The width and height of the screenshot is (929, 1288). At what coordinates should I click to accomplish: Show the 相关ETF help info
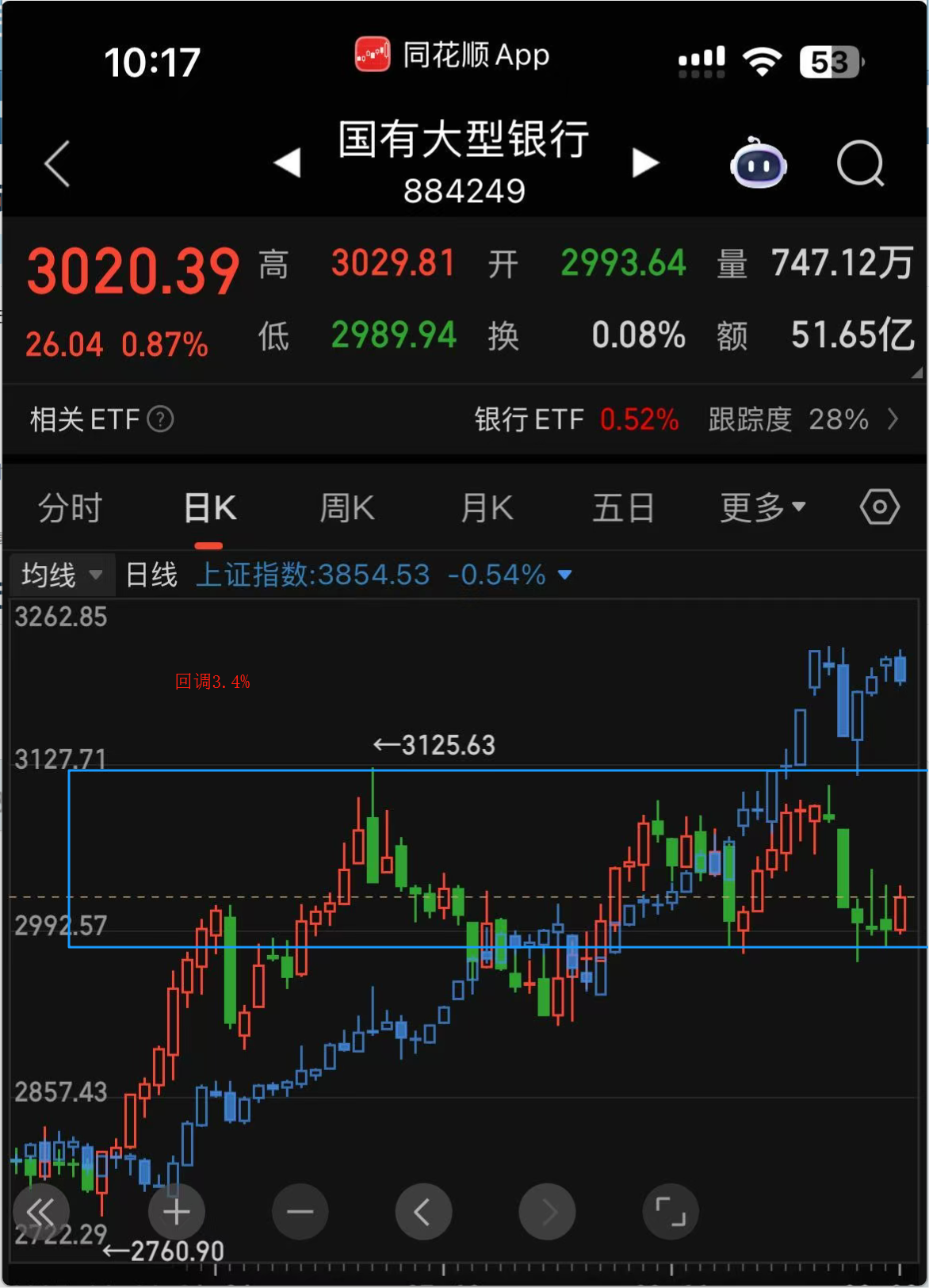pyautogui.click(x=161, y=419)
